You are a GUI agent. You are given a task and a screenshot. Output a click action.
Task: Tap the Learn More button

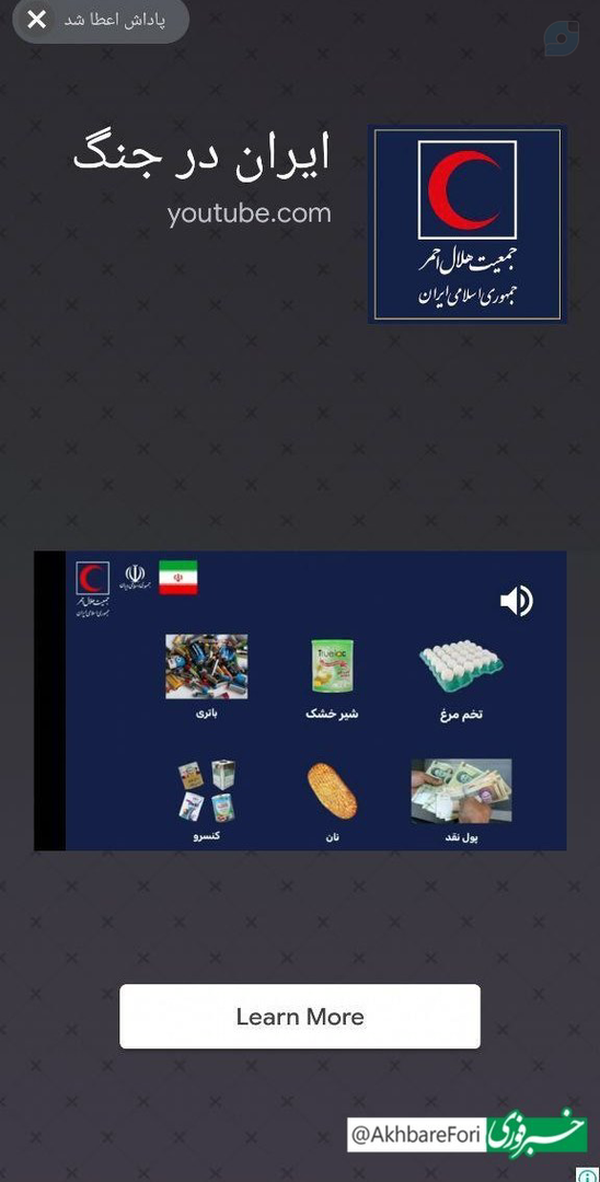pyautogui.click(x=299, y=1016)
